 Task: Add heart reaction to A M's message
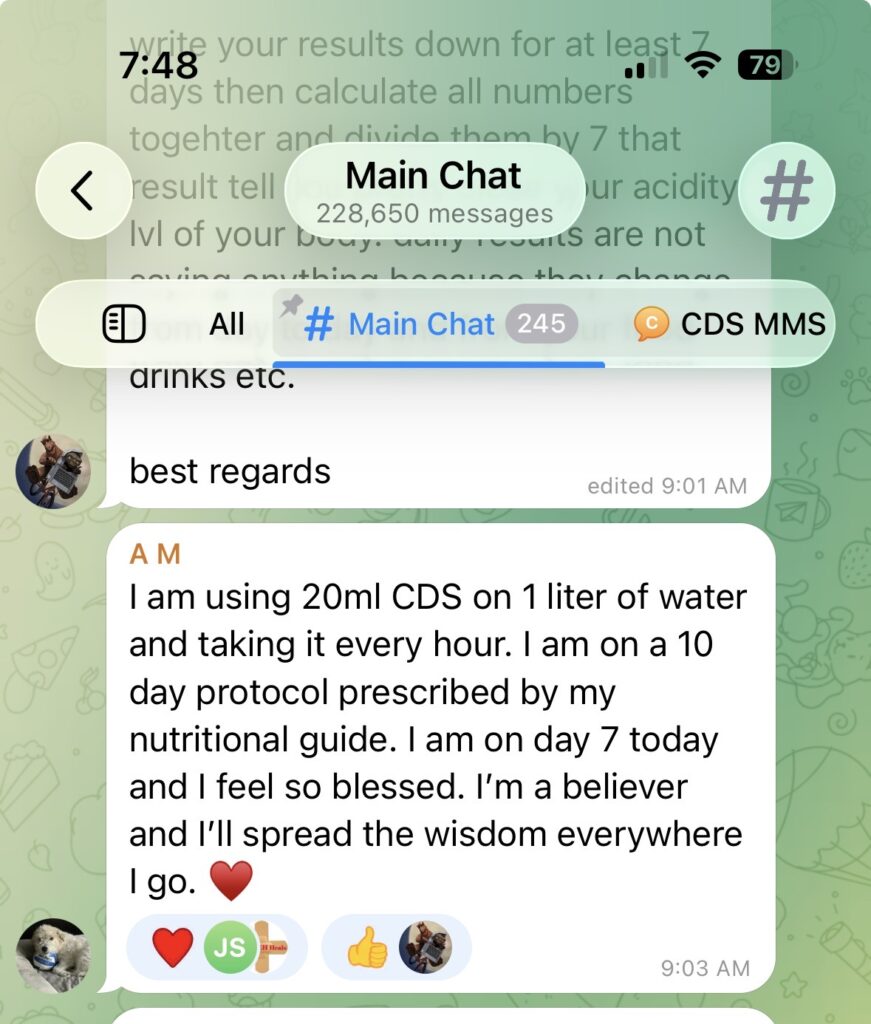coord(172,946)
